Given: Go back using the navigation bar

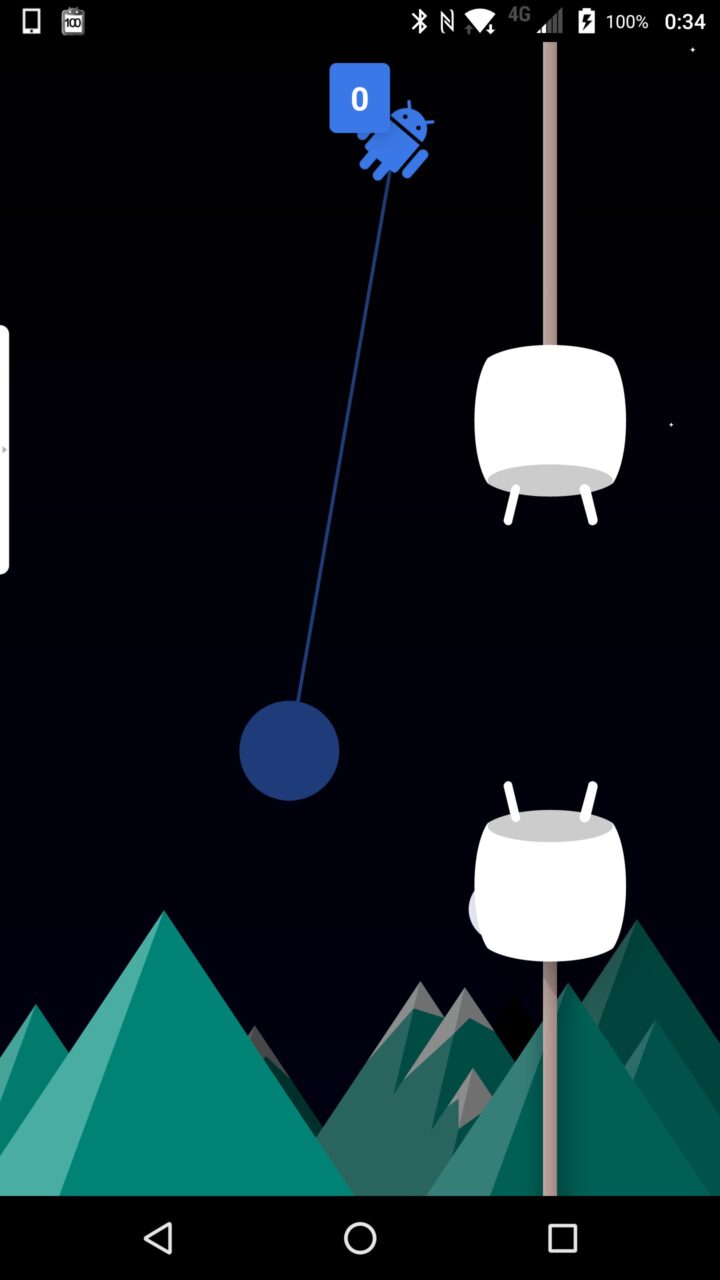Looking at the screenshot, I should tap(158, 1238).
